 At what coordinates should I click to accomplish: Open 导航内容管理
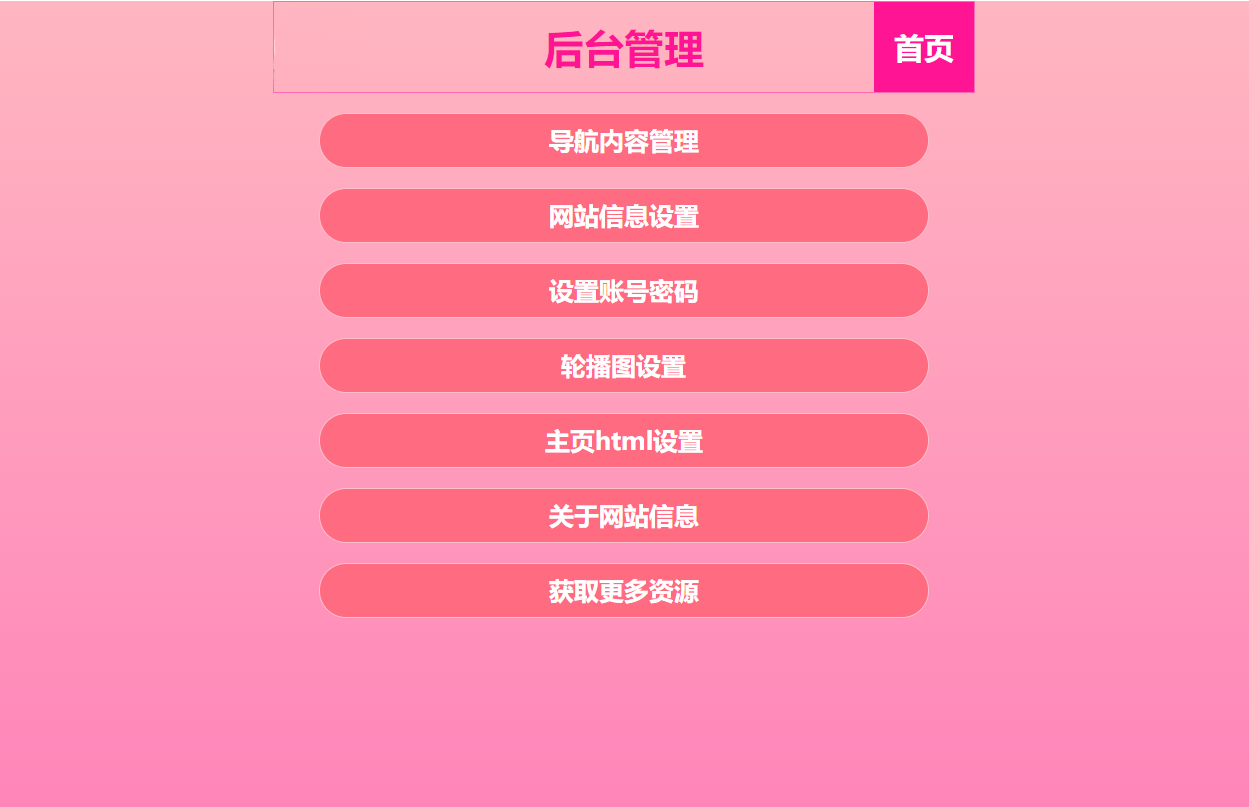623,141
